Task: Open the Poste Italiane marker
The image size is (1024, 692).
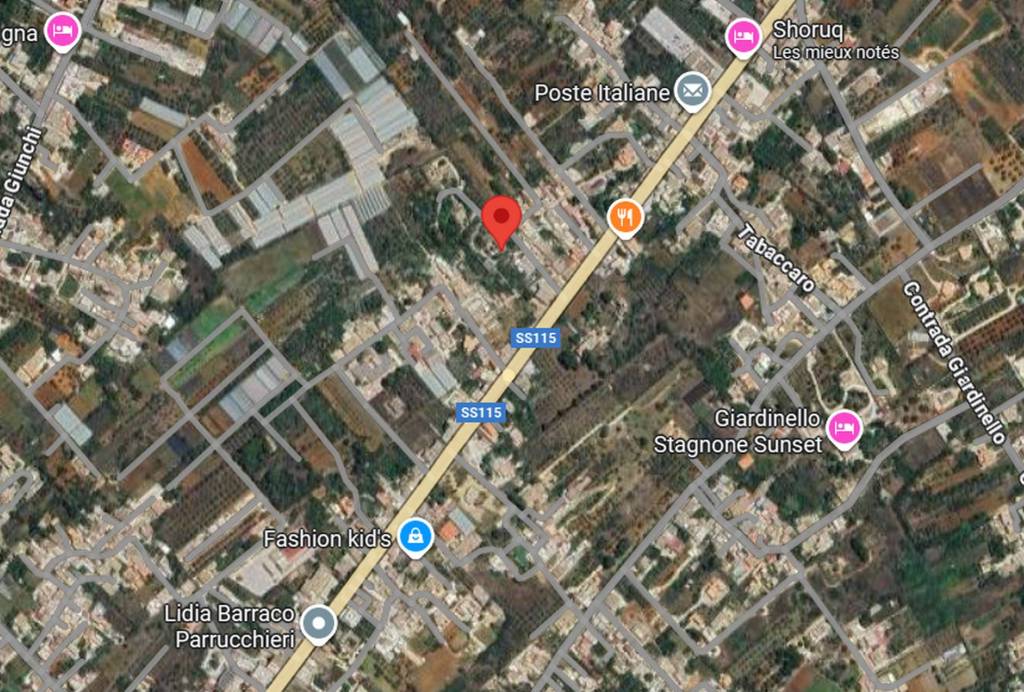Action: pos(692,91)
